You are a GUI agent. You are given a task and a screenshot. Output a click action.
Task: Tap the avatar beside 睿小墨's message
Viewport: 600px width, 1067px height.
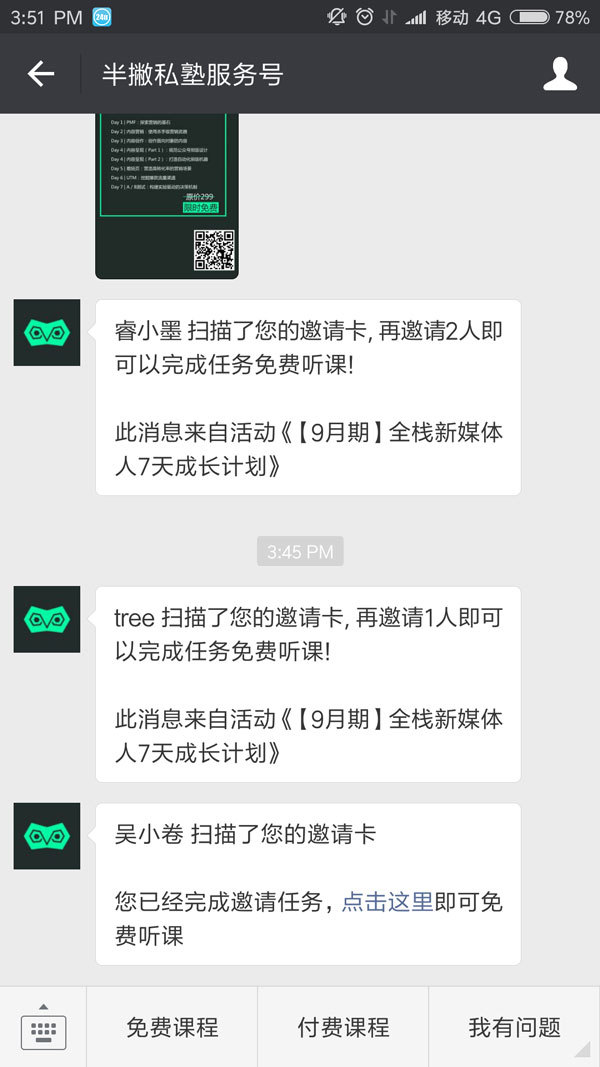47,332
